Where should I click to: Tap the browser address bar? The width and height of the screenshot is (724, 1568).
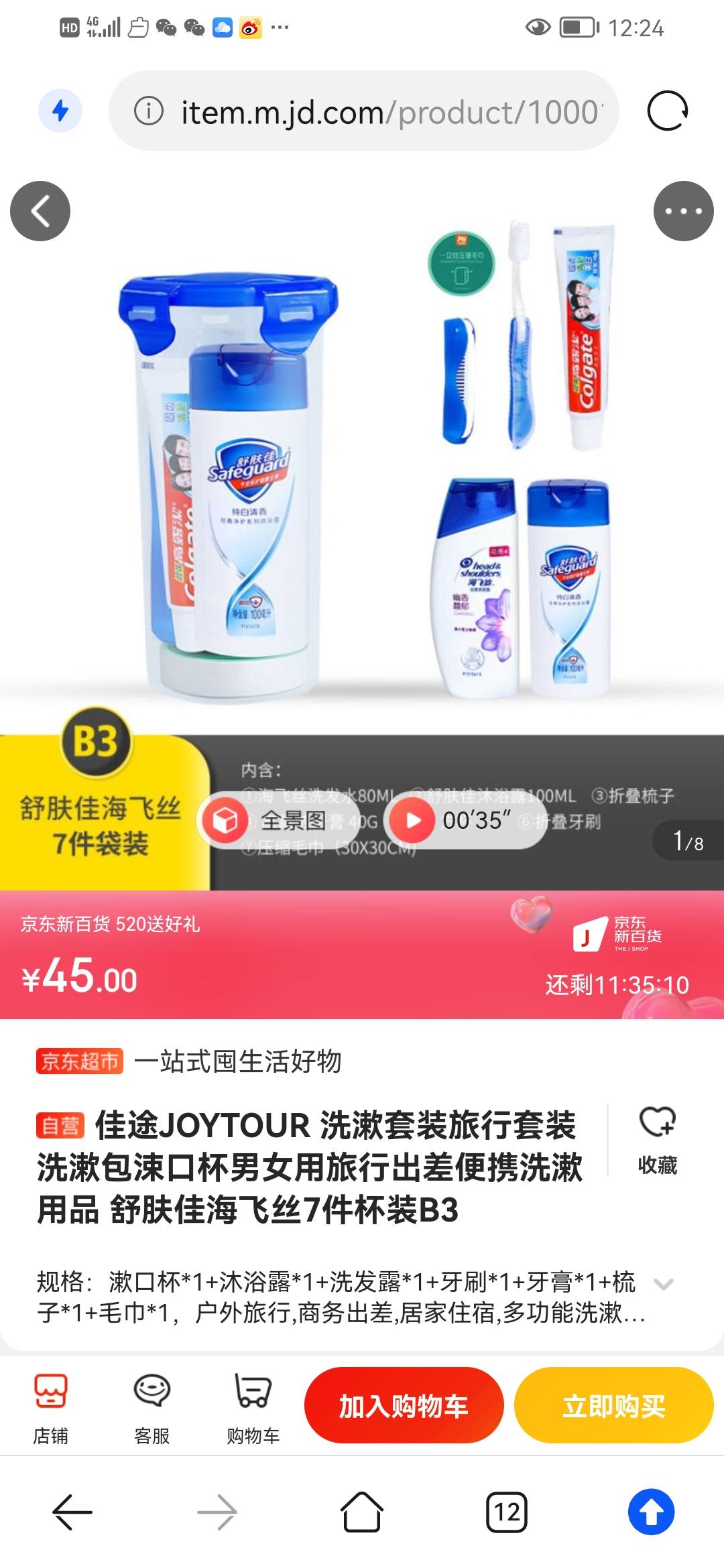375,111
